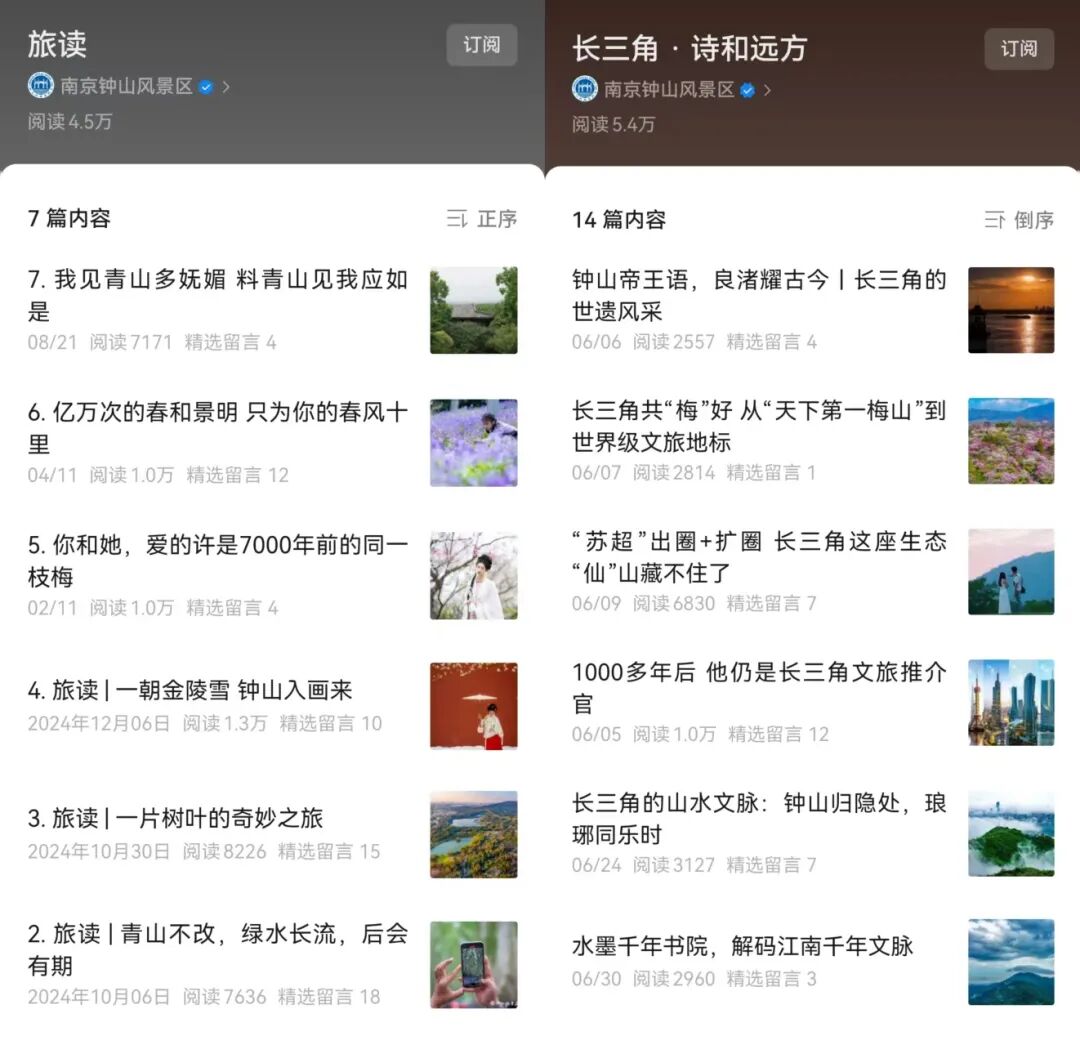Open the “苏超”出圈+扩圈 article
This screenshot has height=1045, width=1080.
tap(758, 557)
